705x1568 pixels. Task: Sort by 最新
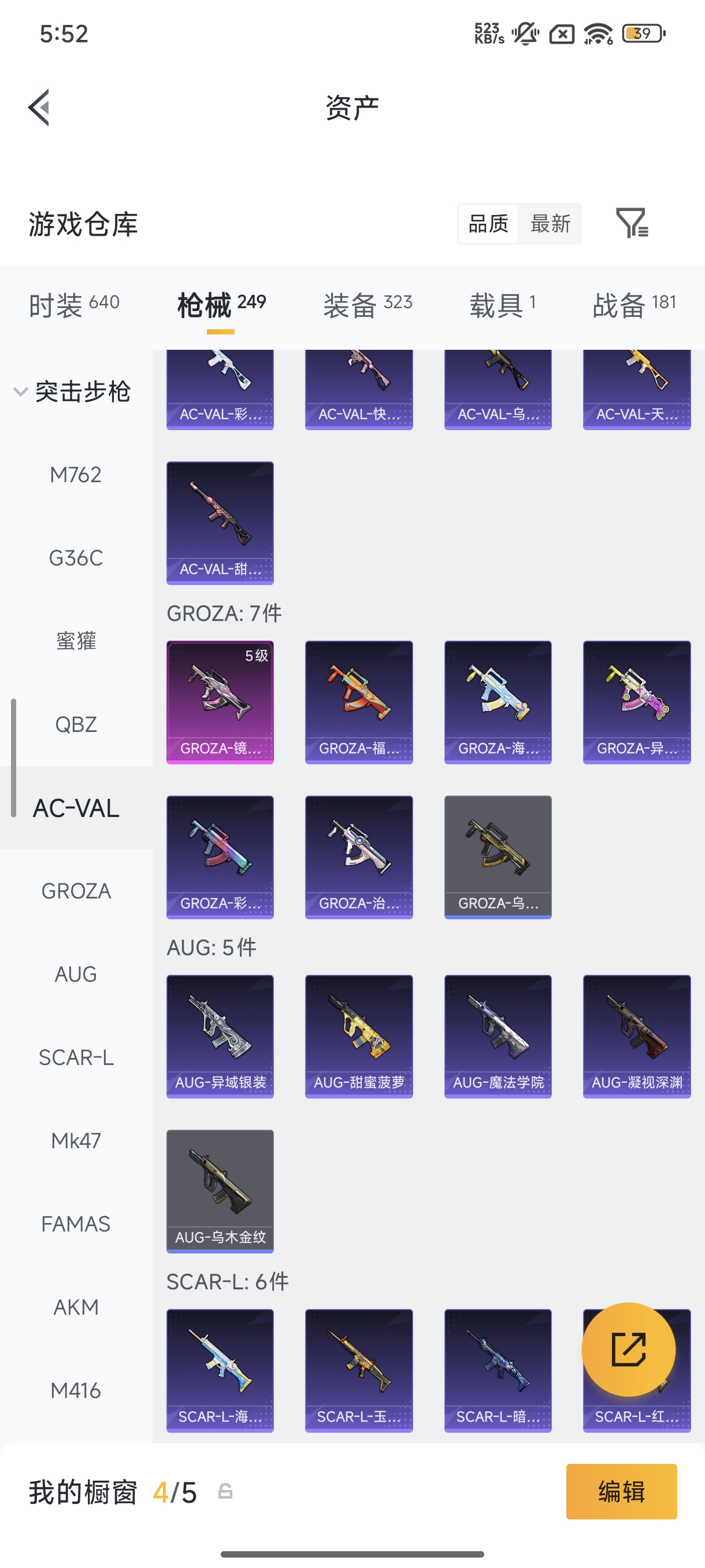550,223
